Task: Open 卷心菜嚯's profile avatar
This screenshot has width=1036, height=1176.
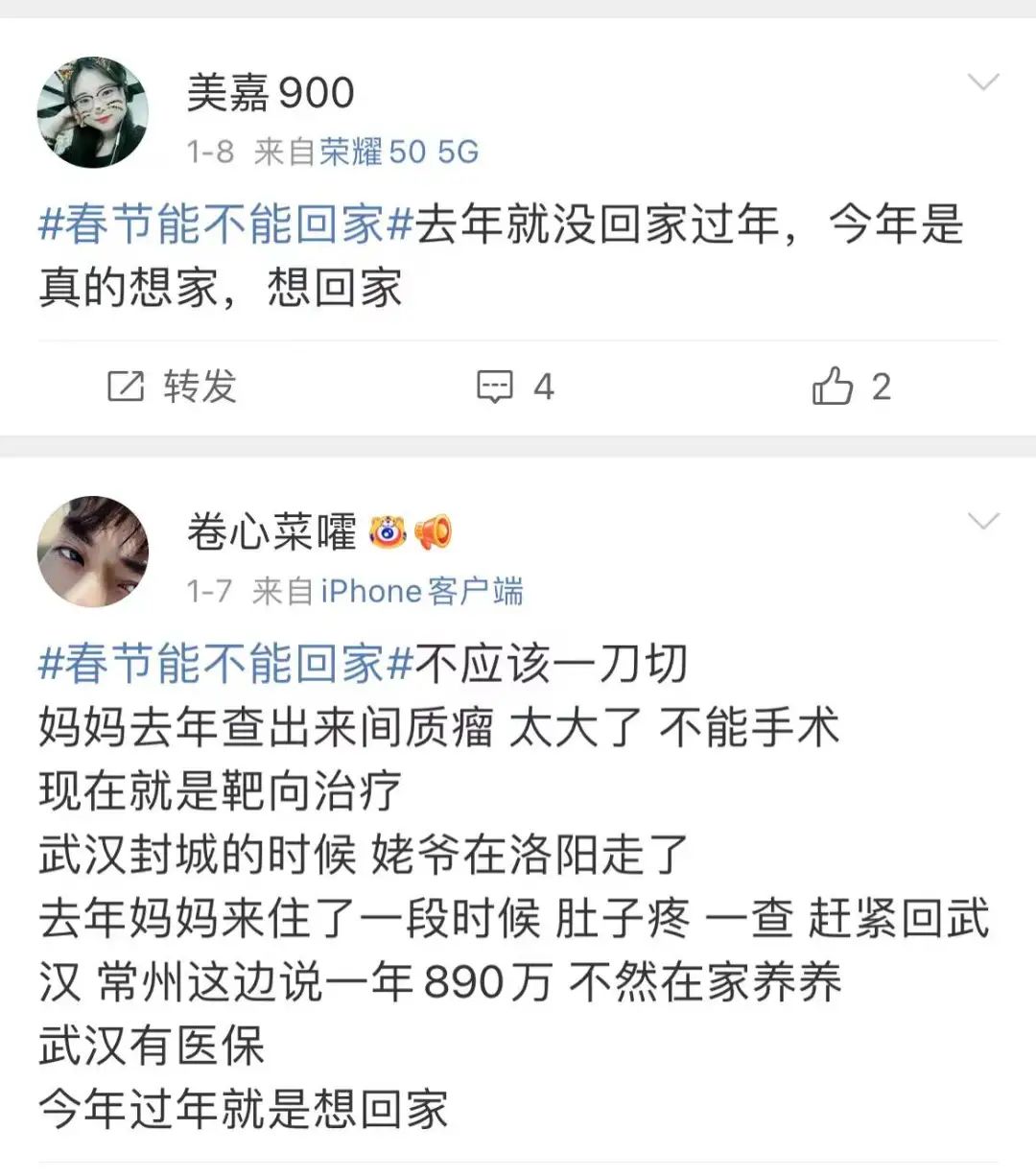Action: point(93,552)
